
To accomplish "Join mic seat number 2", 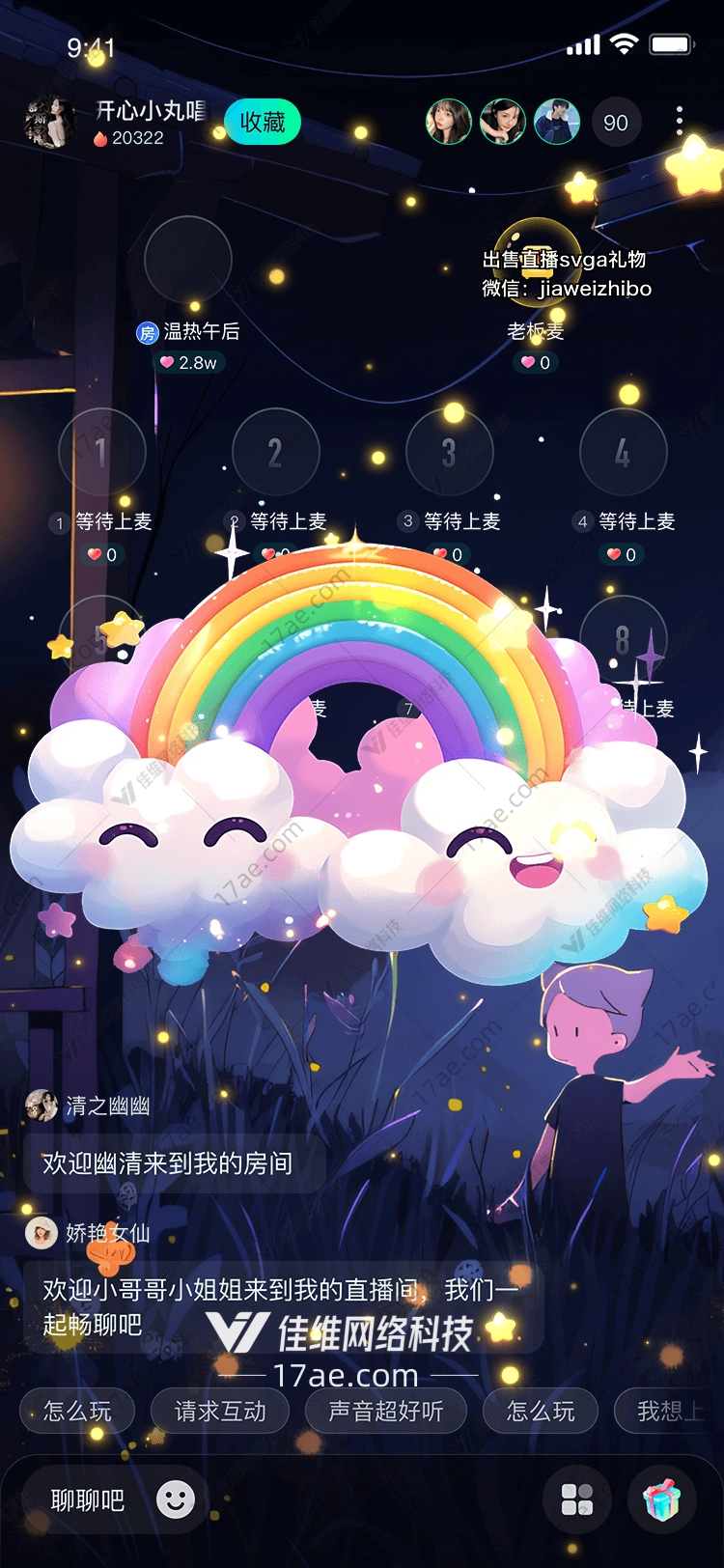I will 276,452.
